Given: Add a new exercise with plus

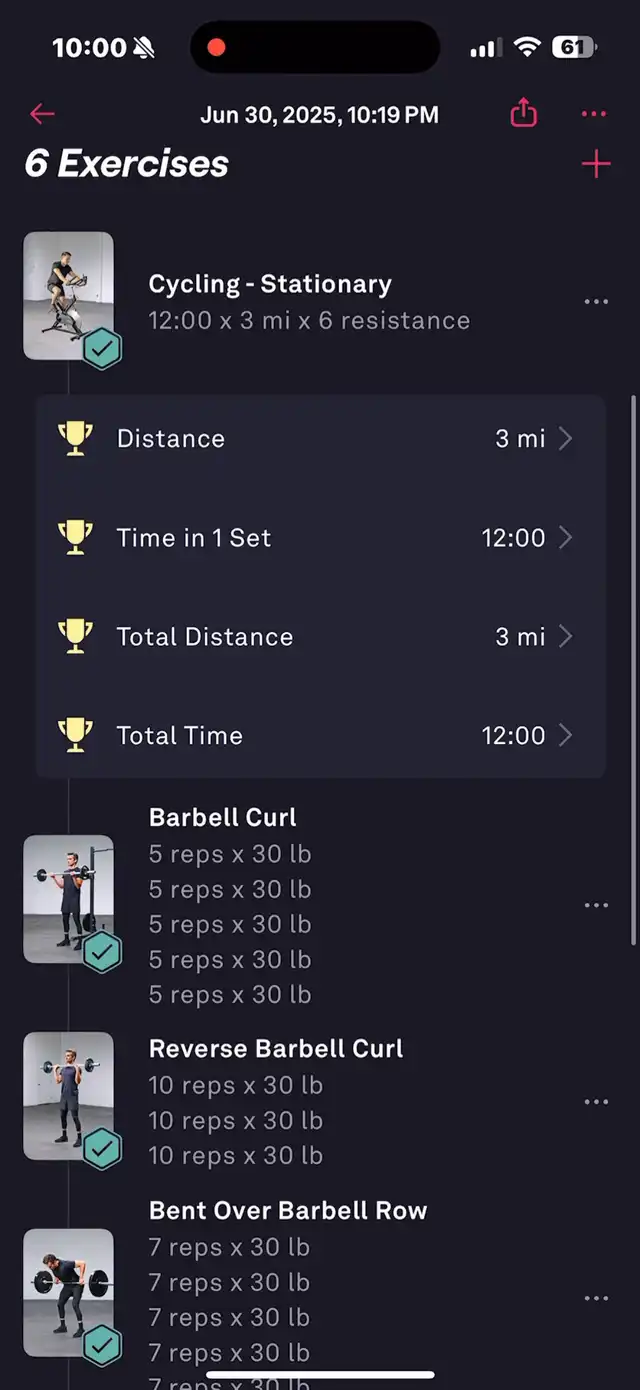Looking at the screenshot, I should point(596,164).
